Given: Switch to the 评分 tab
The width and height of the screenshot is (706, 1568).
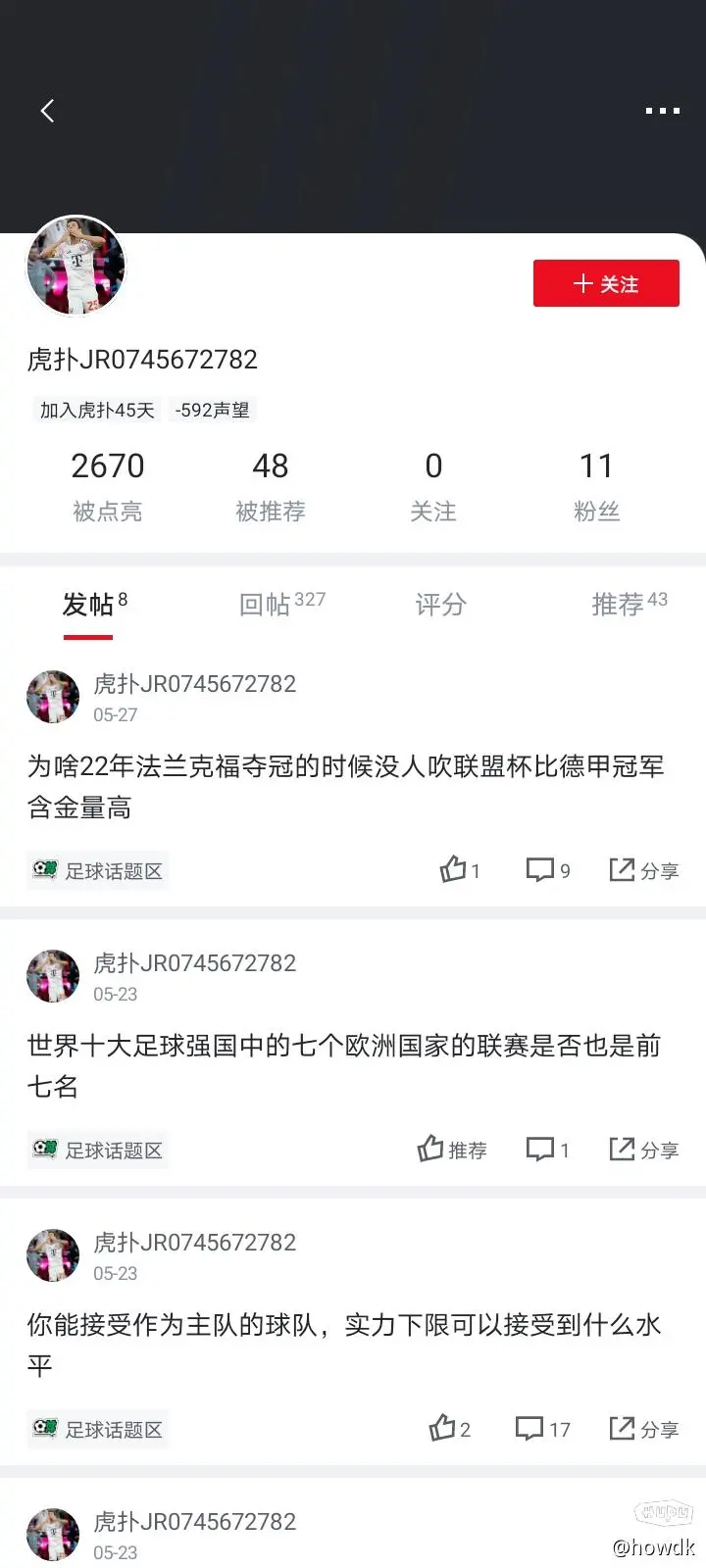Looking at the screenshot, I should pos(440,604).
